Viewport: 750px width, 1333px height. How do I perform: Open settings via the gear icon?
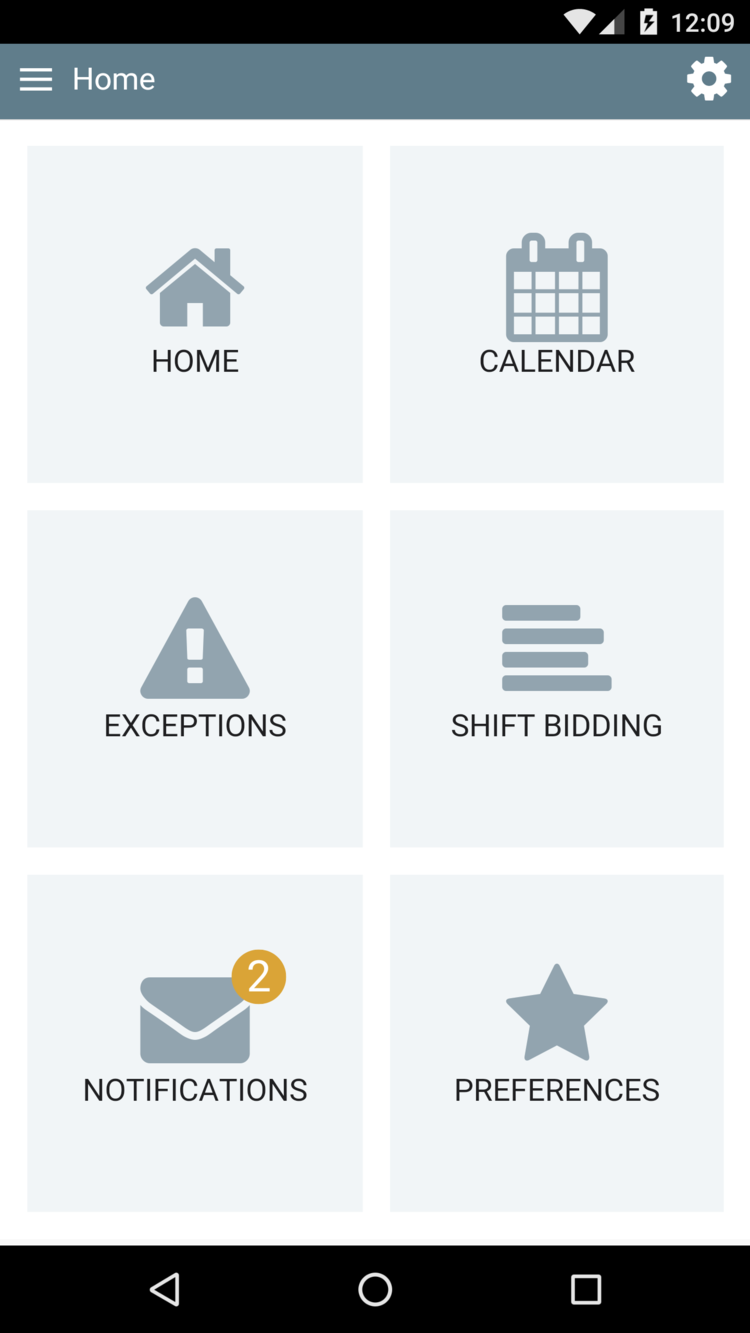coord(708,79)
